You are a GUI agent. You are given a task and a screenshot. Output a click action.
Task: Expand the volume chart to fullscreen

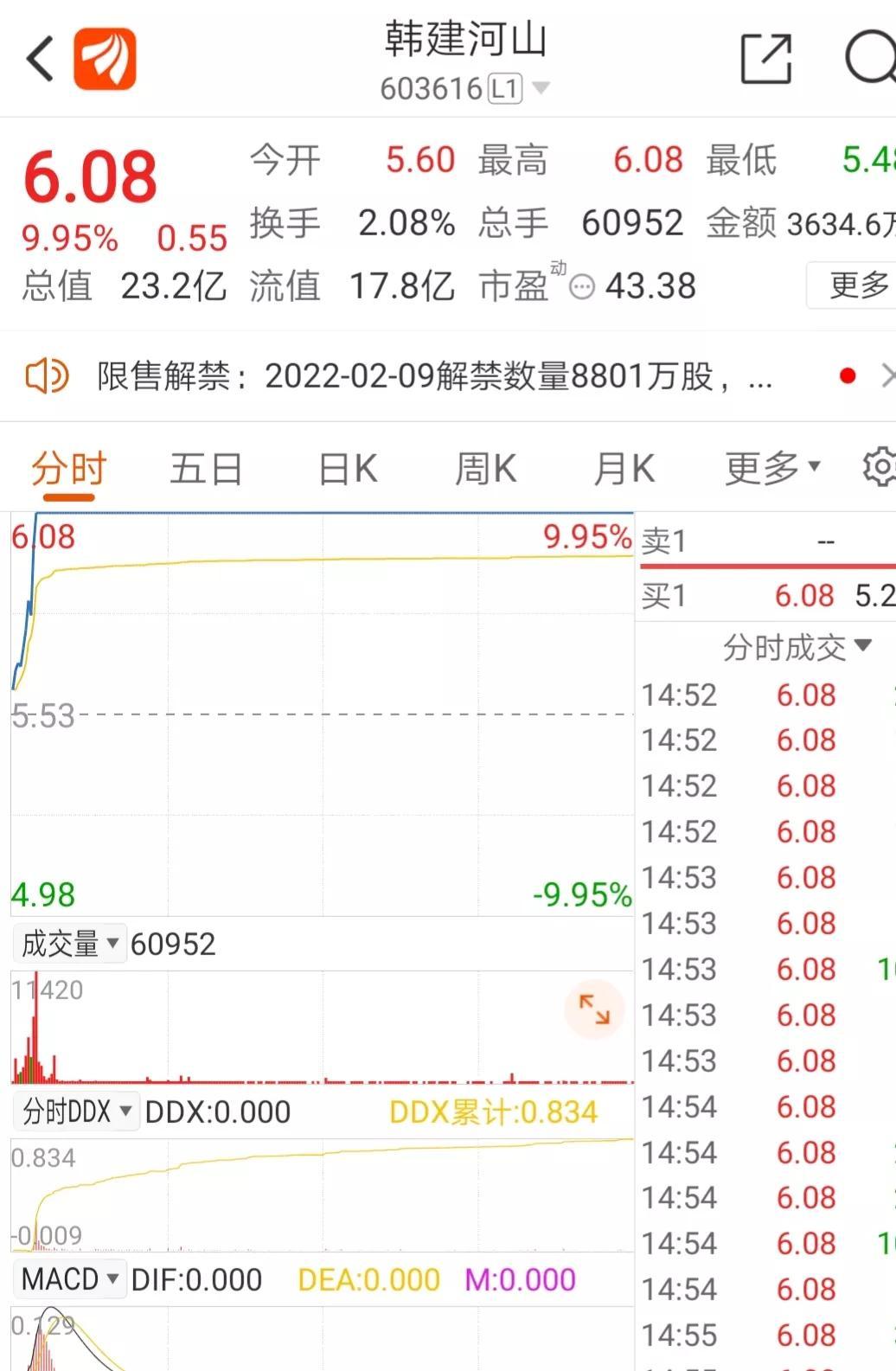pyautogui.click(x=593, y=1010)
